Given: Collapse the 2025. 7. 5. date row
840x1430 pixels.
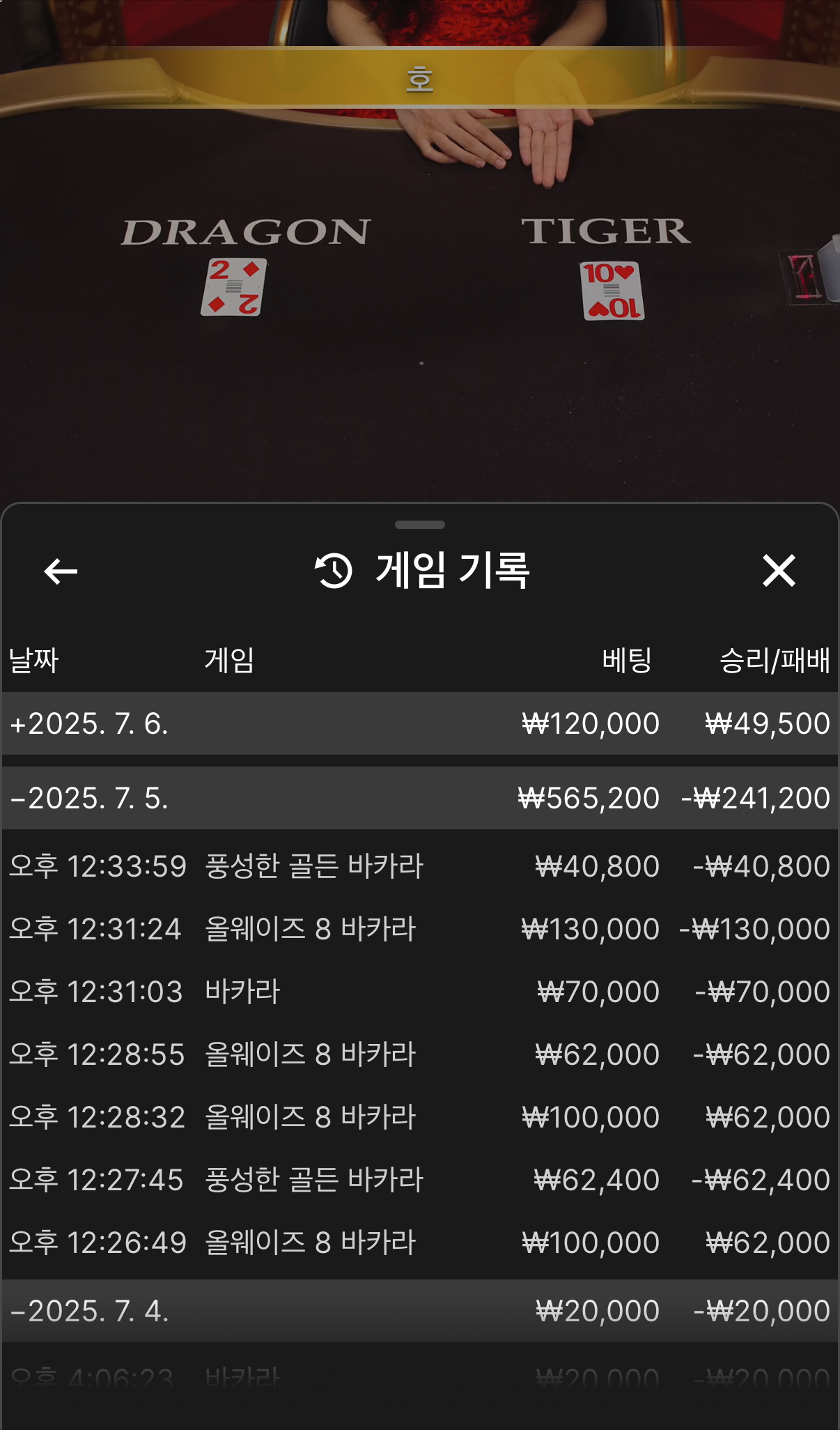Looking at the screenshot, I should pos(419,798).
